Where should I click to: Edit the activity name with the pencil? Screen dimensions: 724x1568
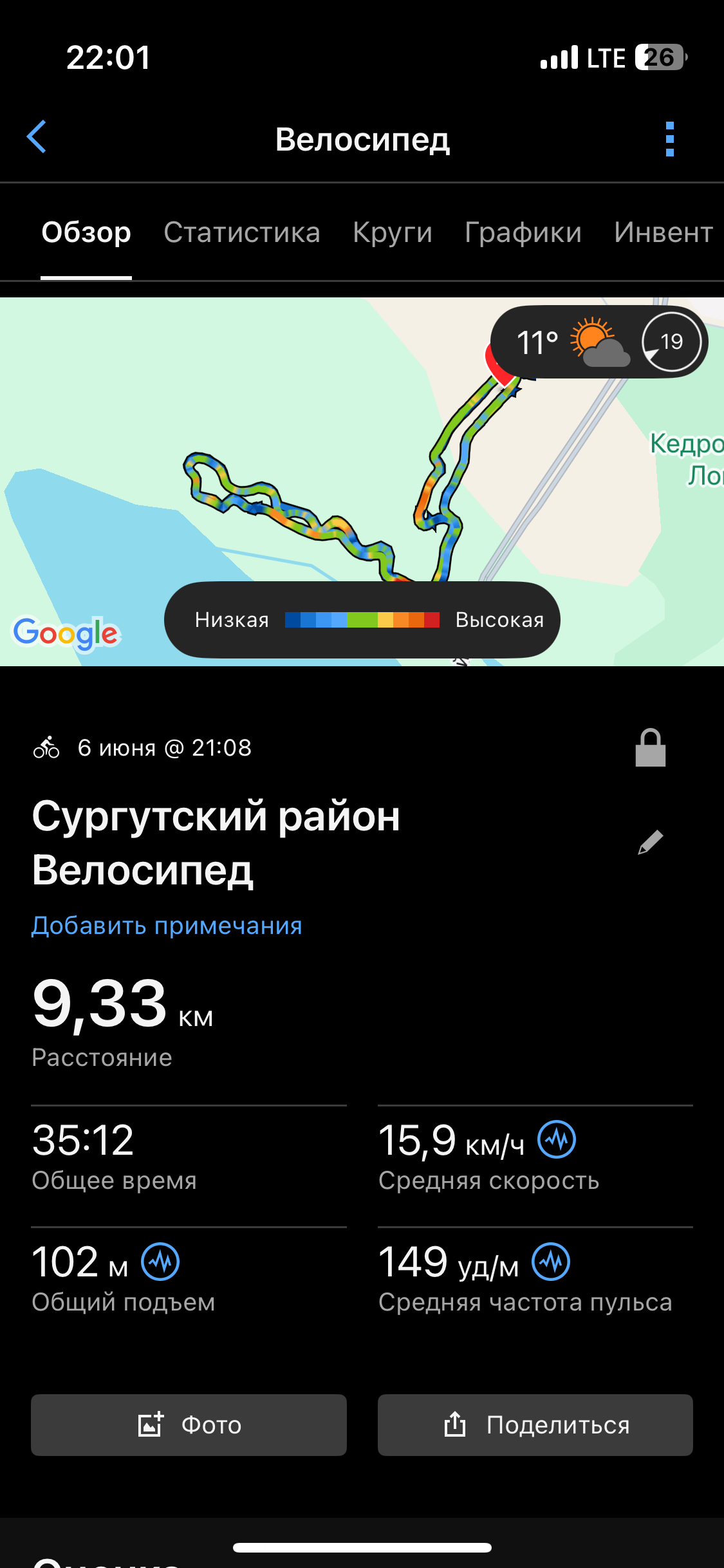tap(651, 842)
